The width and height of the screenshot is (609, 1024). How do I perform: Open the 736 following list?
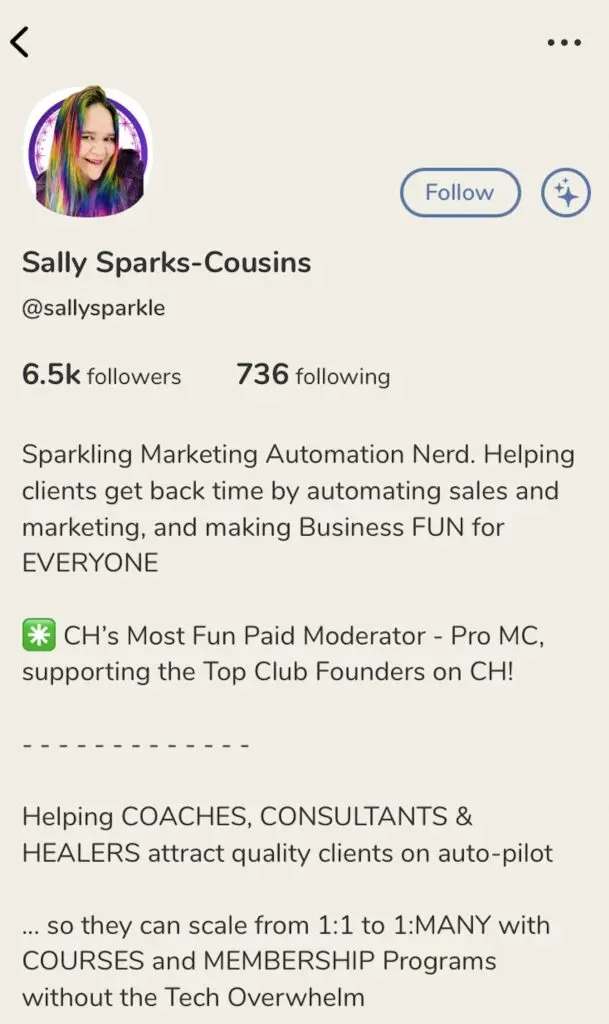coord(313,376)
